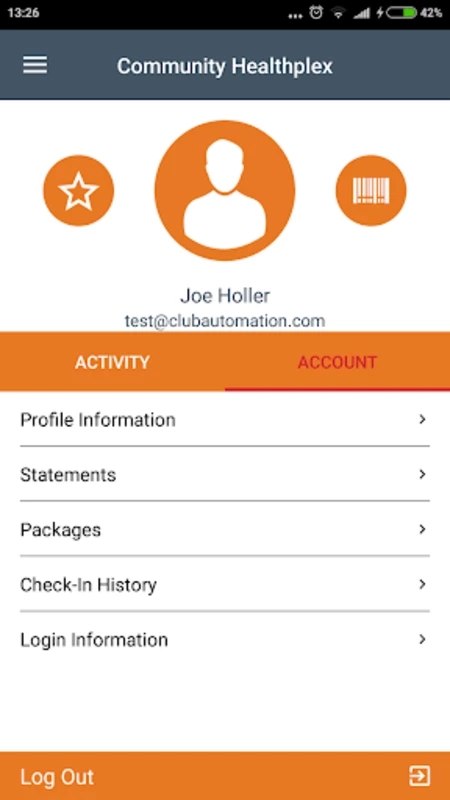
Task: View Check-In History
Action: 224,584
